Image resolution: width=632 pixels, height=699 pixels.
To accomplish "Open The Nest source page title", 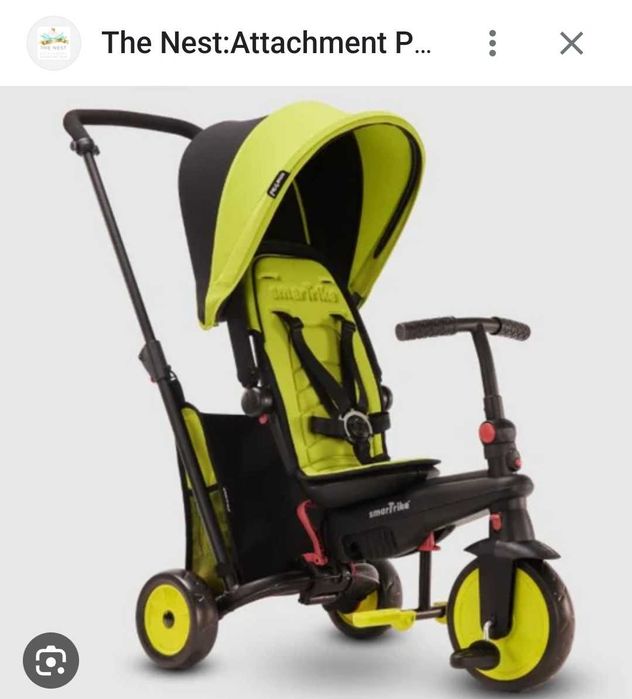I will [266, 43].
